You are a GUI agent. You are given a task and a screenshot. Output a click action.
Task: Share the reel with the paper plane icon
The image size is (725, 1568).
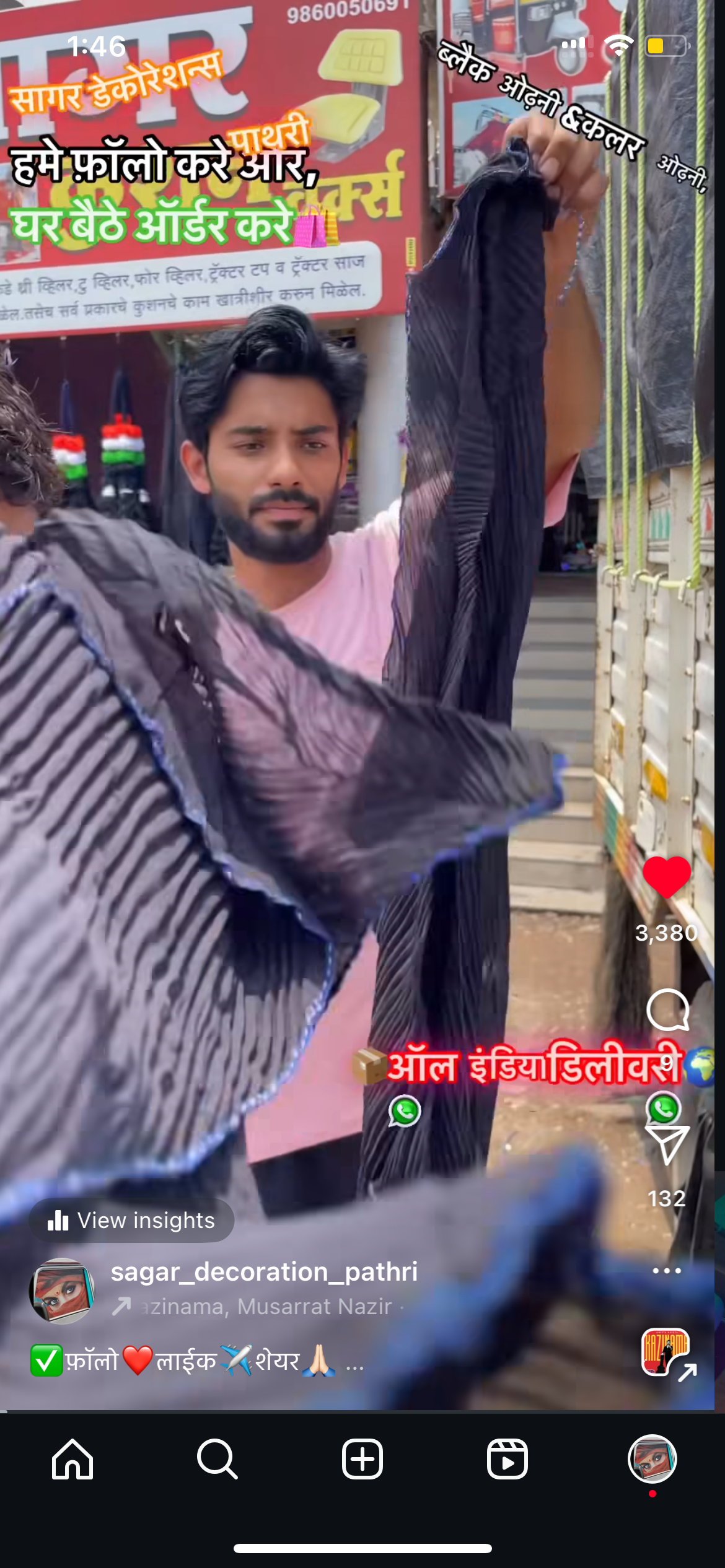(667, 1146)
